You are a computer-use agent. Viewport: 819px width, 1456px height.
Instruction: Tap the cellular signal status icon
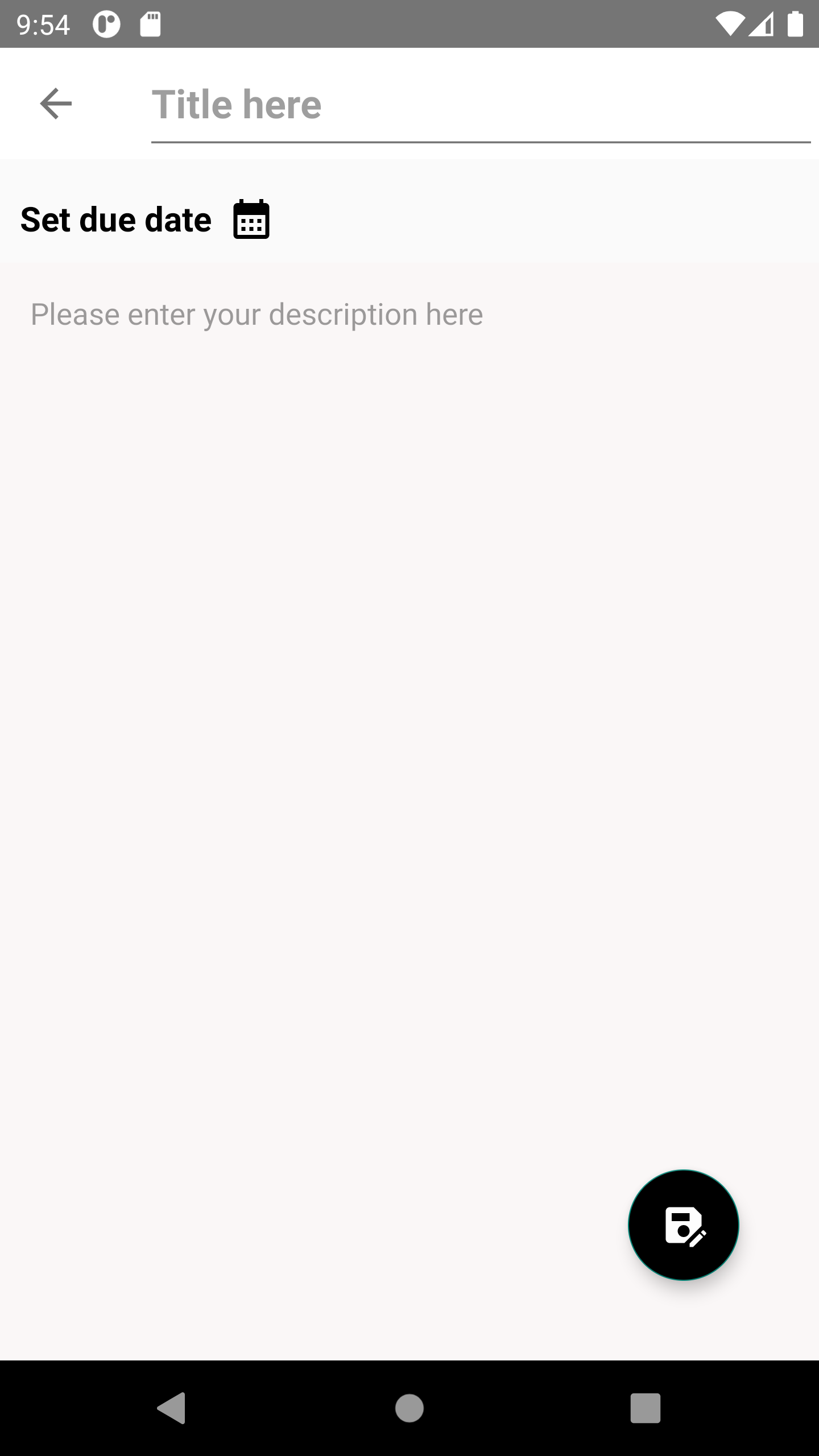pos(761,23)
